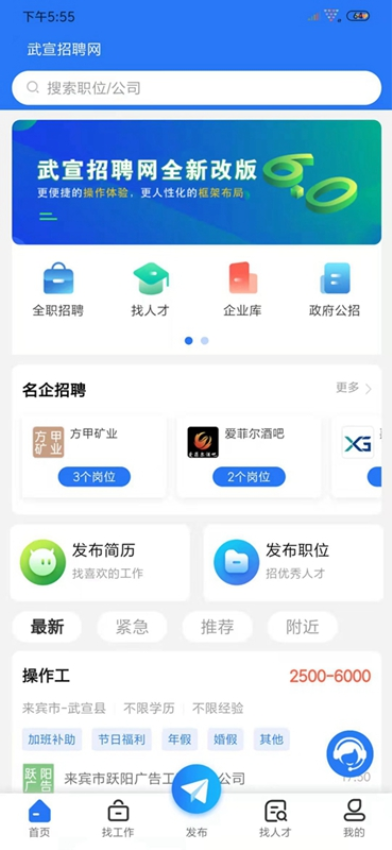This screenshot has height=850, width=392.
Task: Tap 更多 in 名企招聘 section
Action: tap(354, 388)
